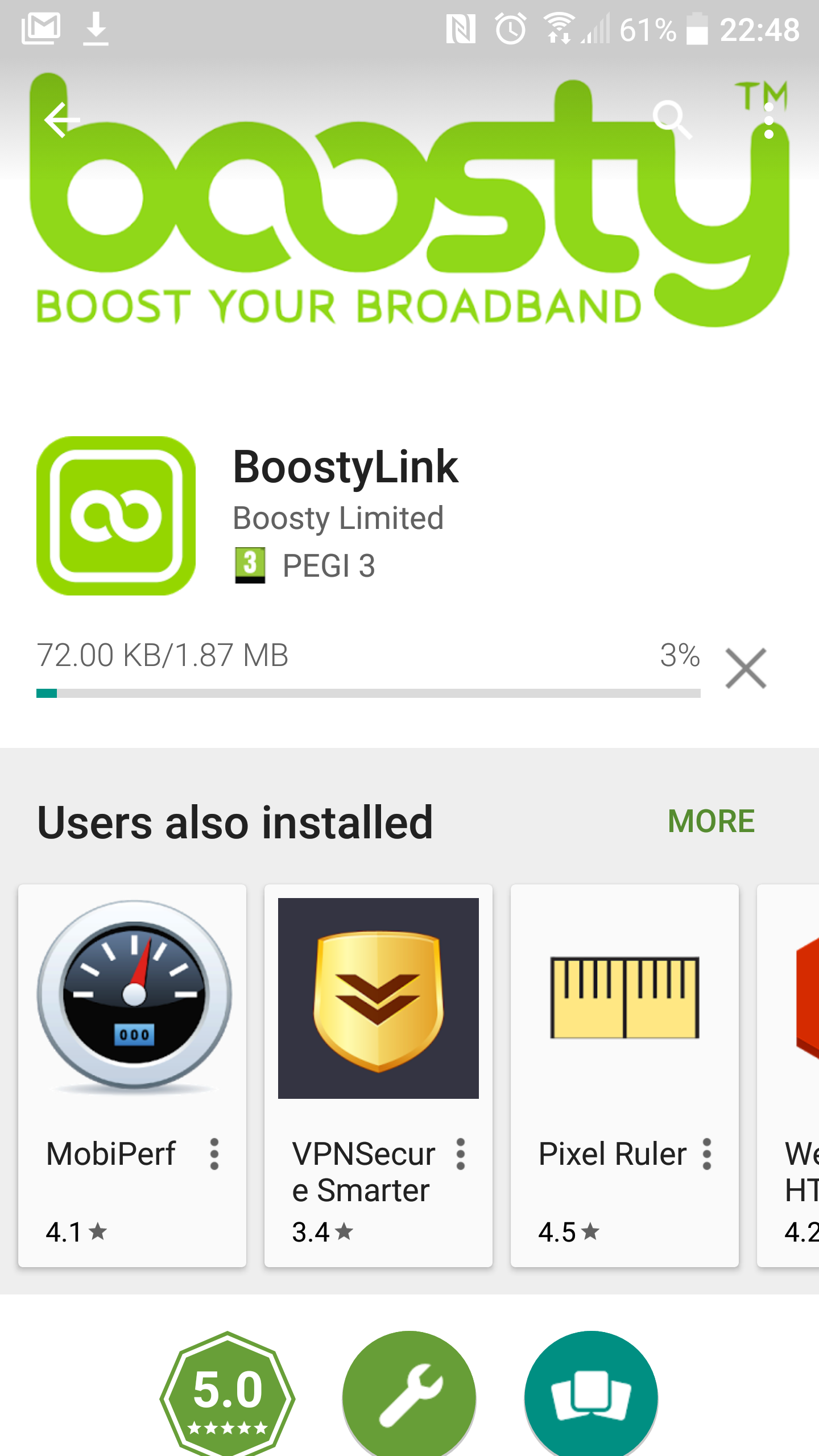
Task: View the 5.0 star rating badge
Action: pos(227,1393)
